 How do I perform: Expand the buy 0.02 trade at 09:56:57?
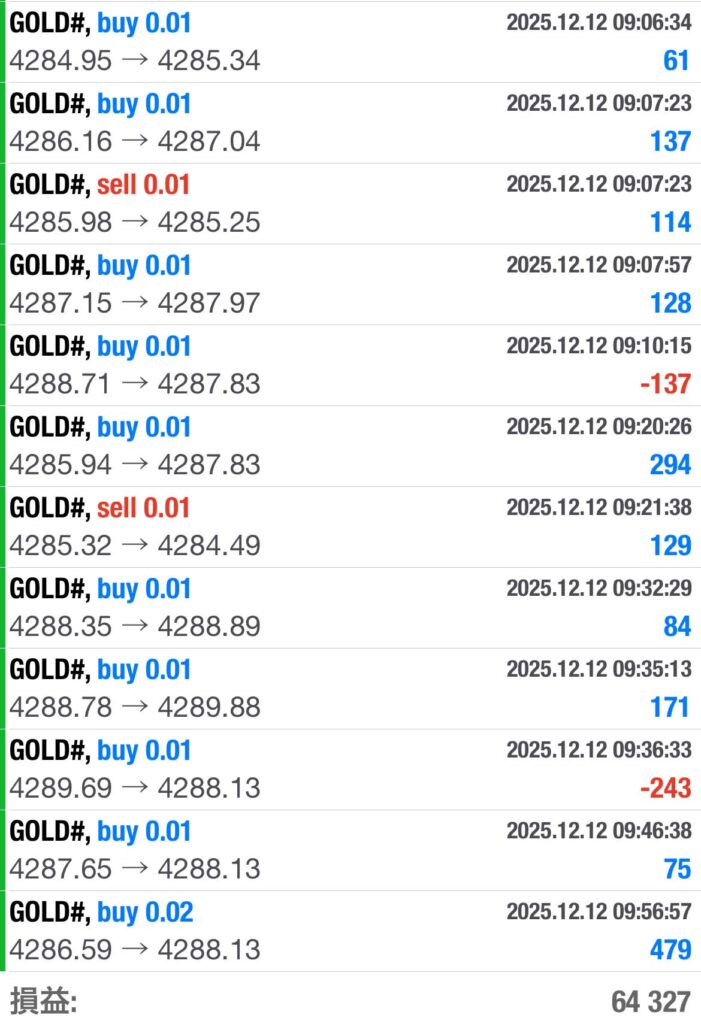[350, 933]
